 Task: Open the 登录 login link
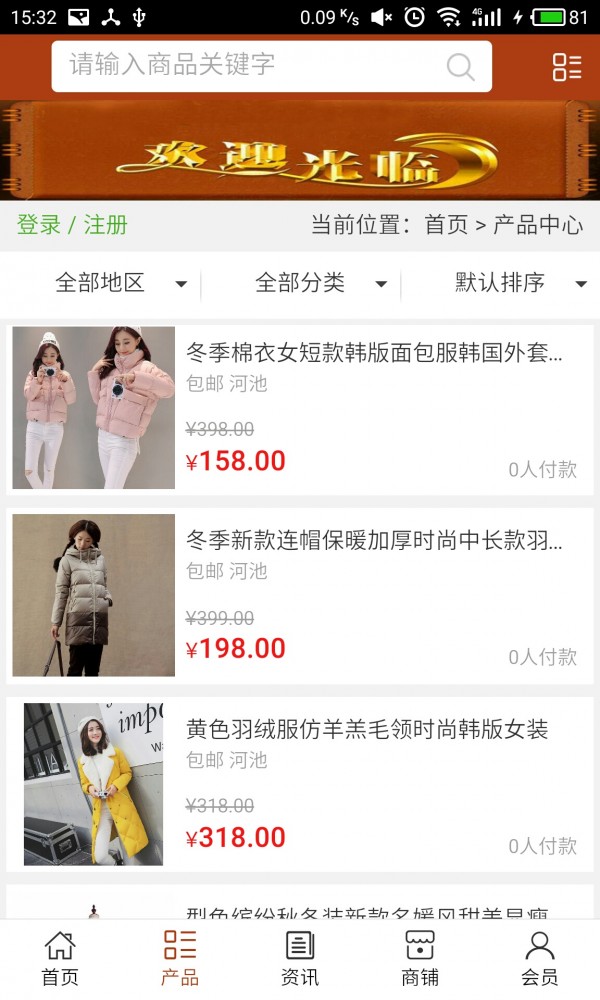[x=39, y=225]
